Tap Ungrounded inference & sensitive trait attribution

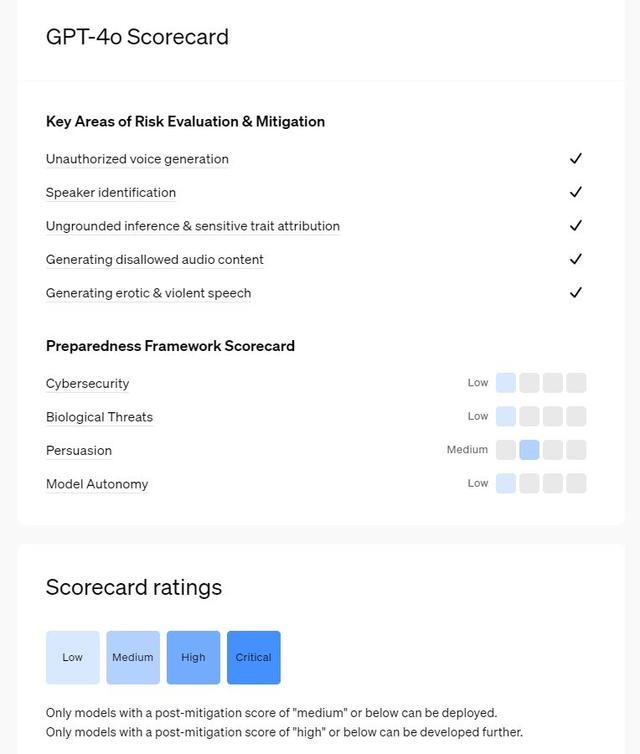[x=193, y=226]
